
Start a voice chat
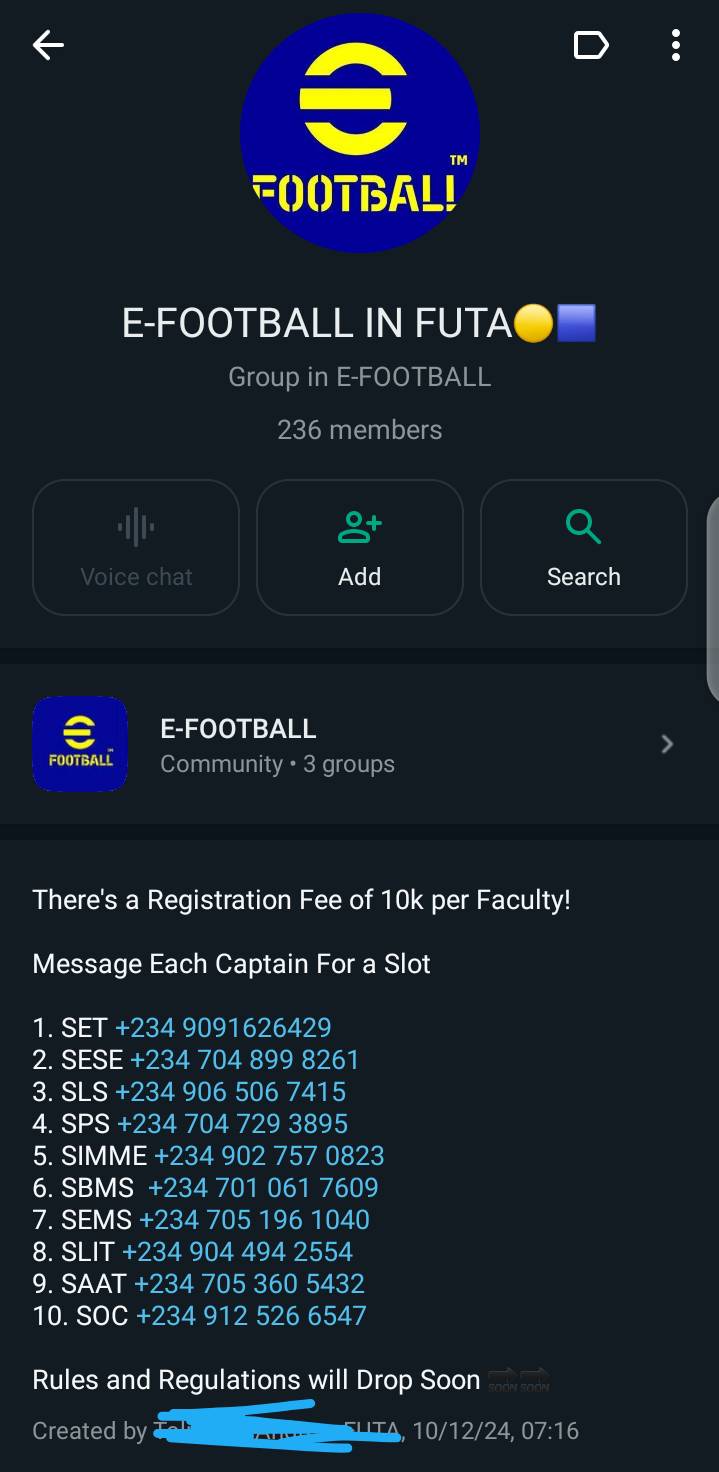pos(136,547)
